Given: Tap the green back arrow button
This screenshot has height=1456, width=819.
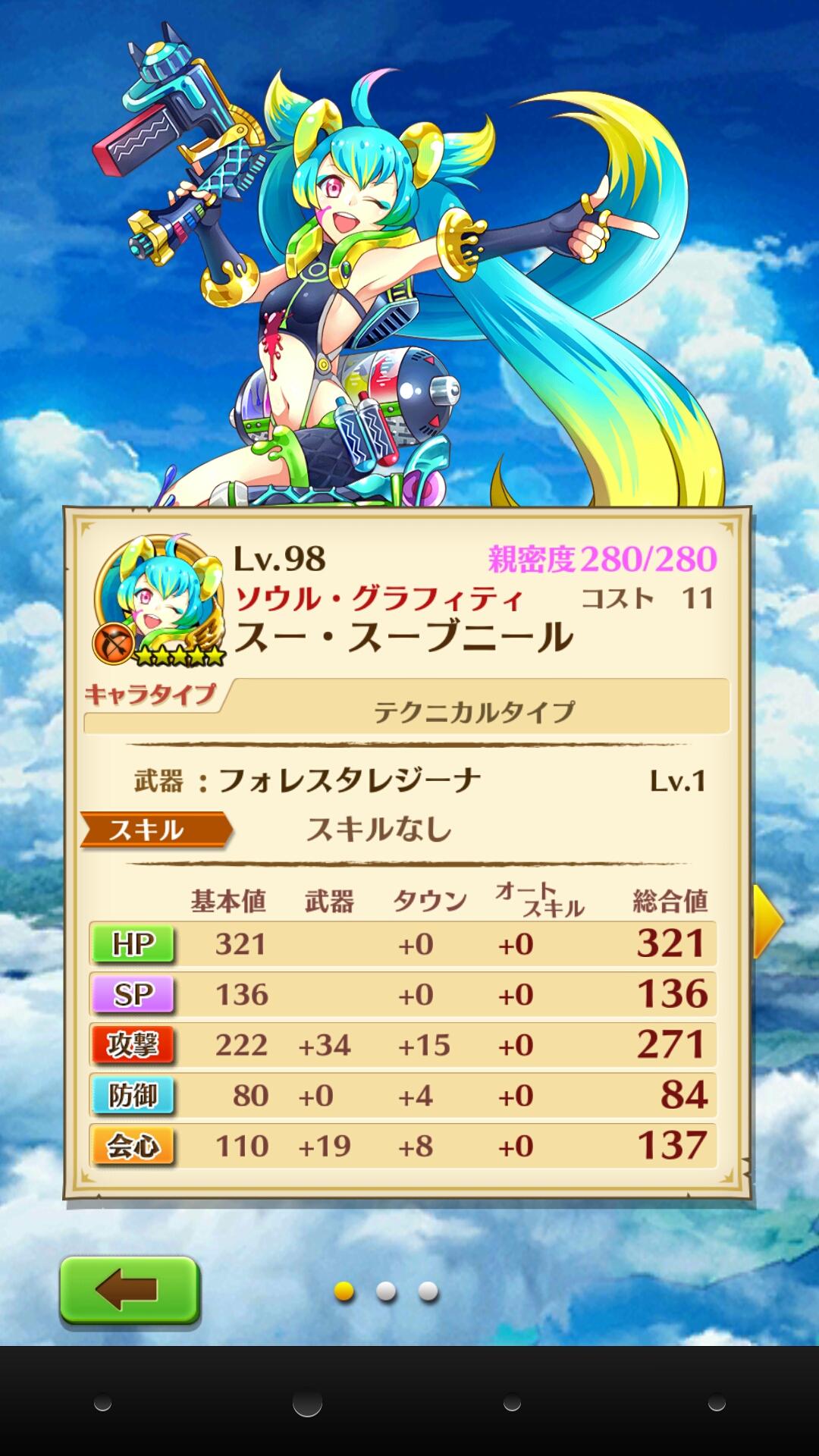Looking at the screenshot, I should [x=130, y=1291].
